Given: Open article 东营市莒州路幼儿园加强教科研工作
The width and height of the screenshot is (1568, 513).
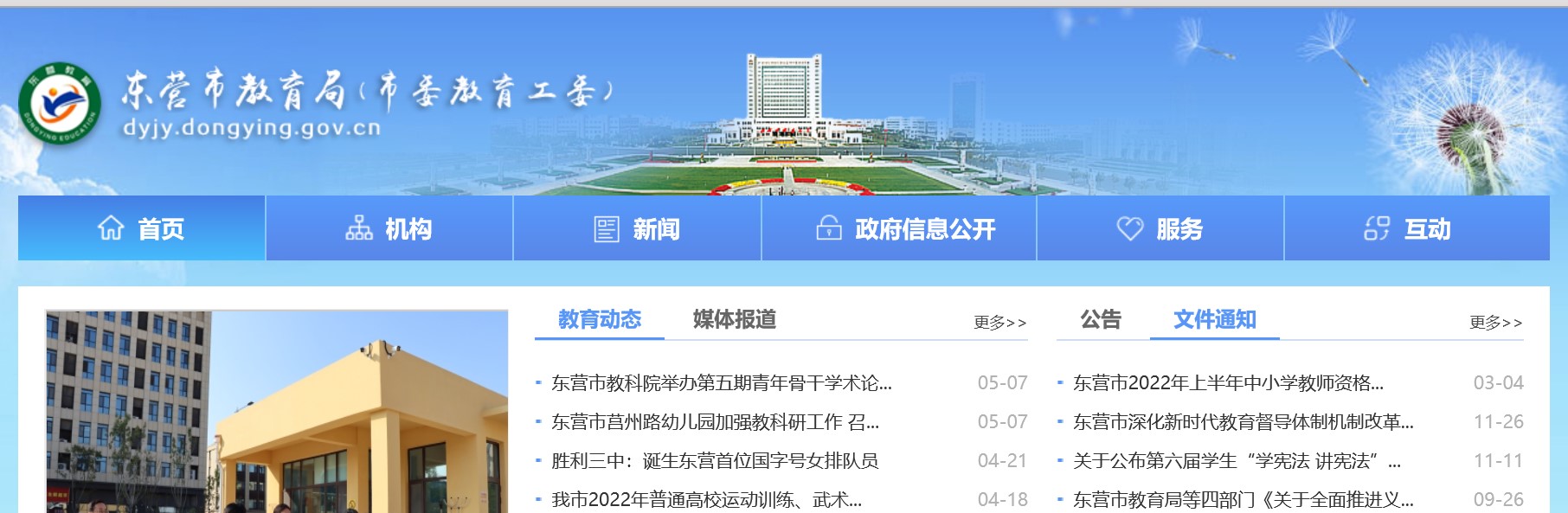Looking at the screenshot, I should coord(715,422).
